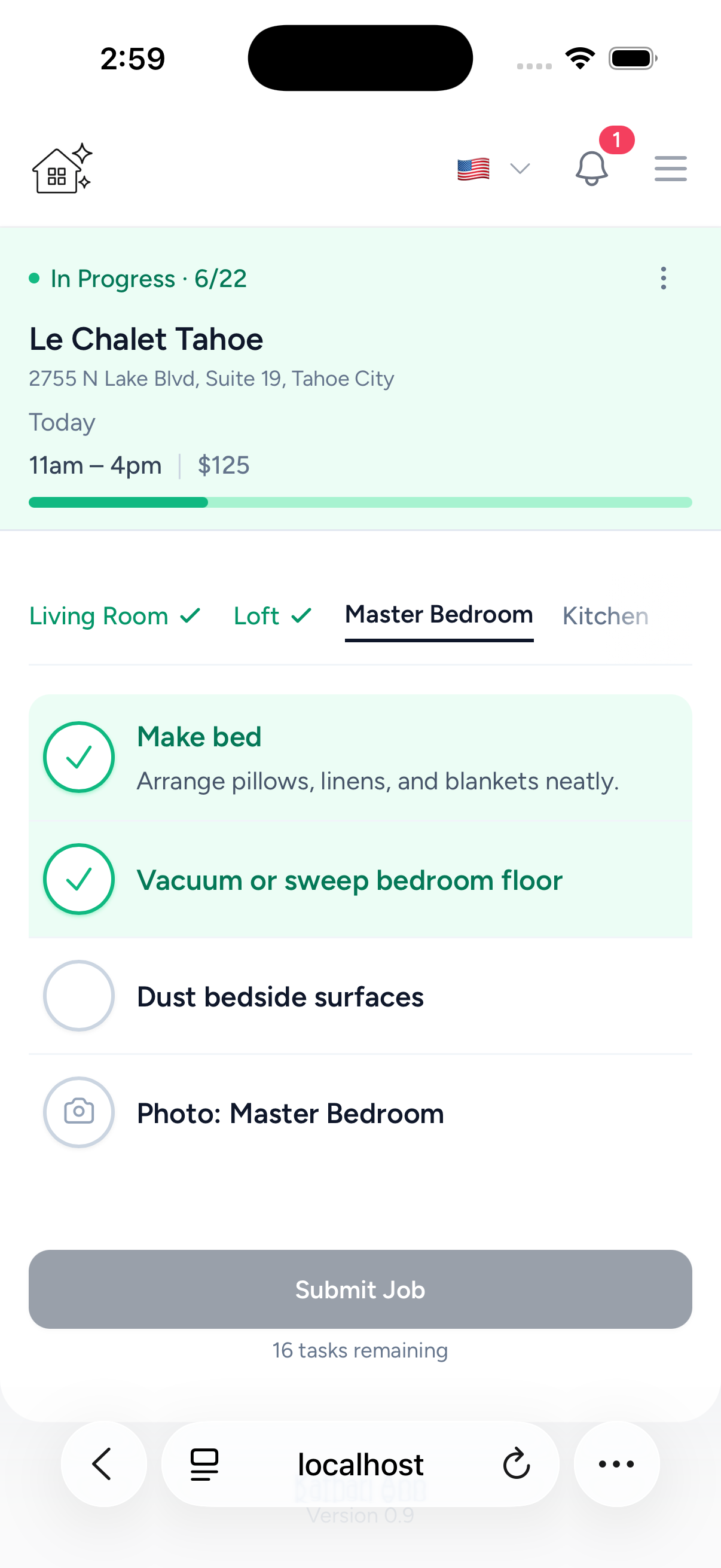Tap the back arrow in the browser bar

tap(103, 1465)
